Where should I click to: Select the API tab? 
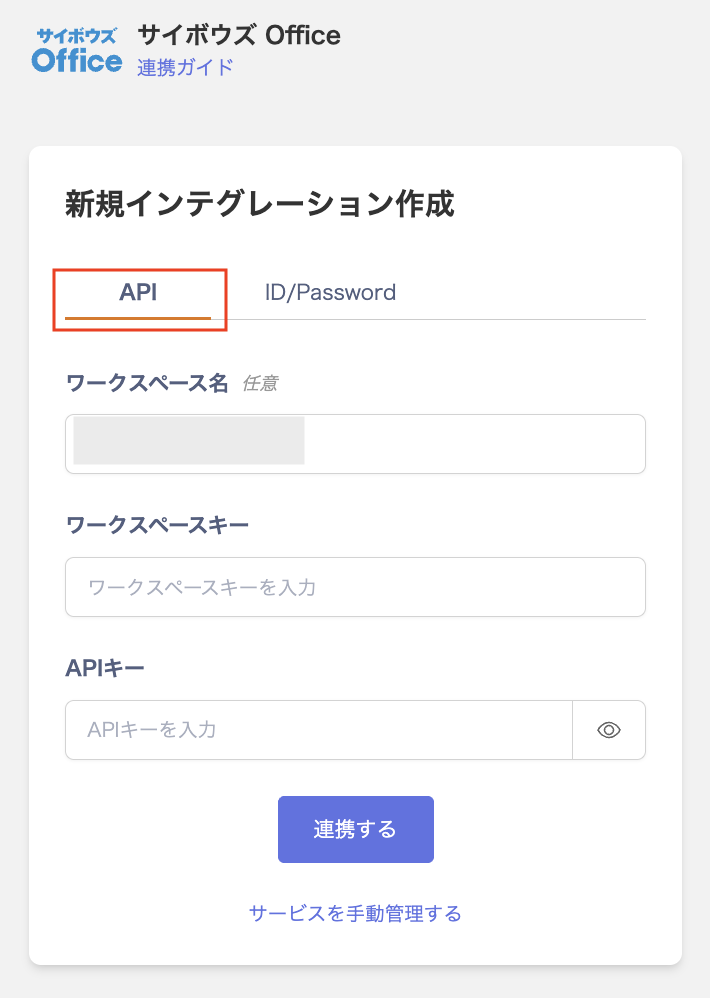click(x=138, y=293)
